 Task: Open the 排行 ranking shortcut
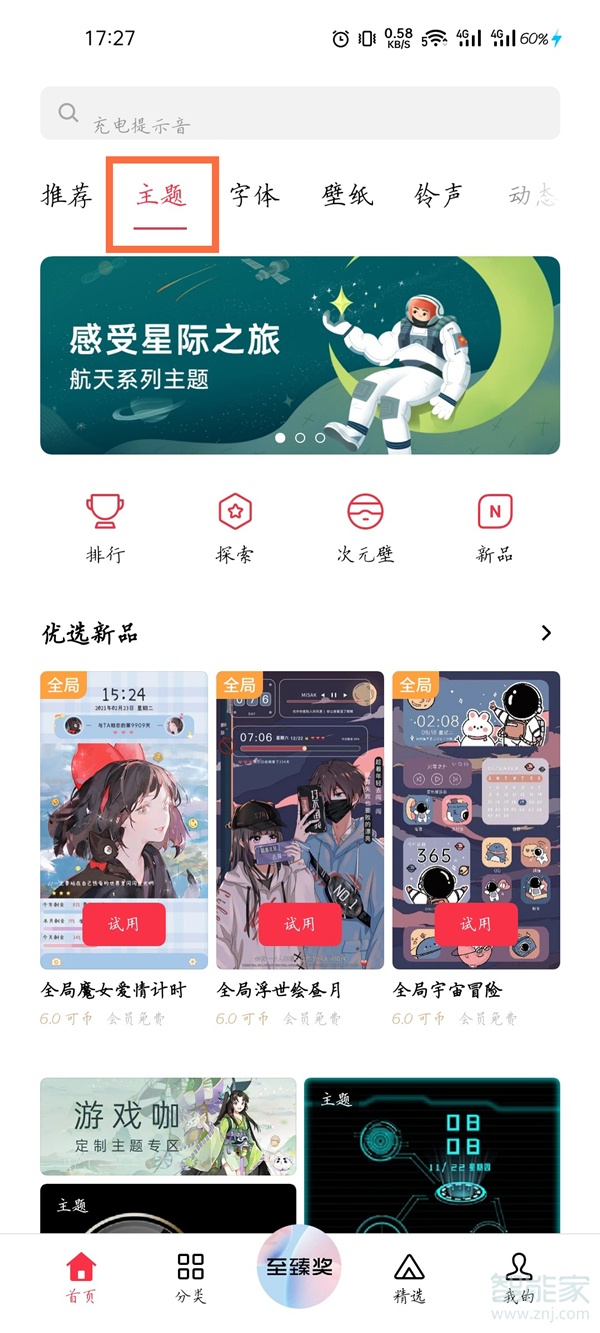105,527
